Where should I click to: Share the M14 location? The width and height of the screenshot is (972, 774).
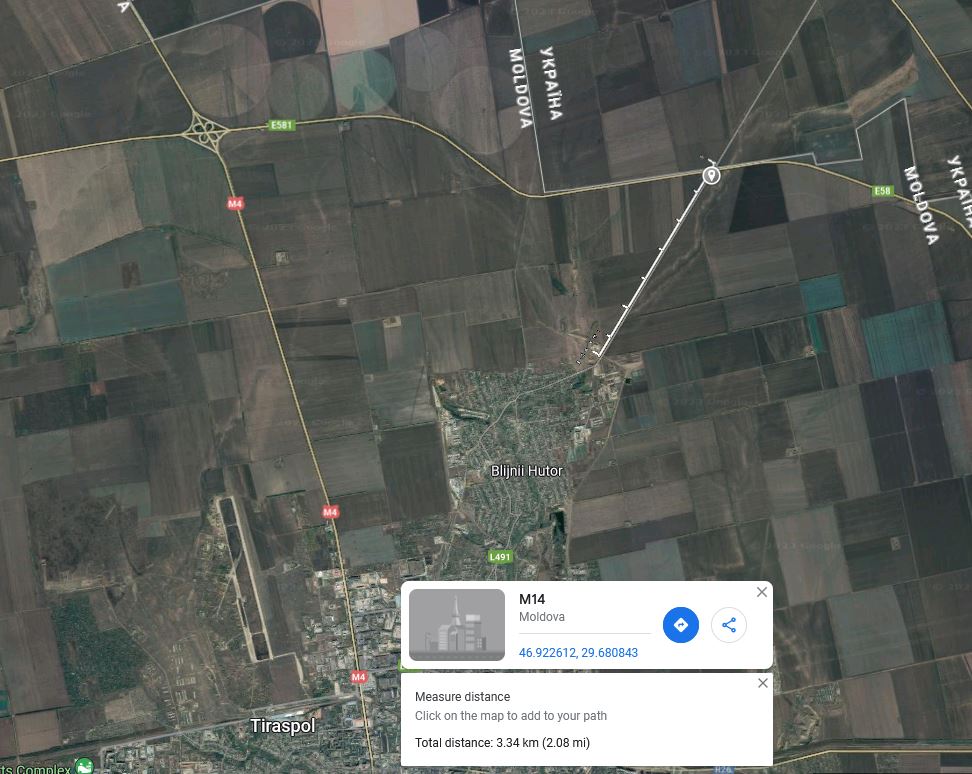click(729, 625)
